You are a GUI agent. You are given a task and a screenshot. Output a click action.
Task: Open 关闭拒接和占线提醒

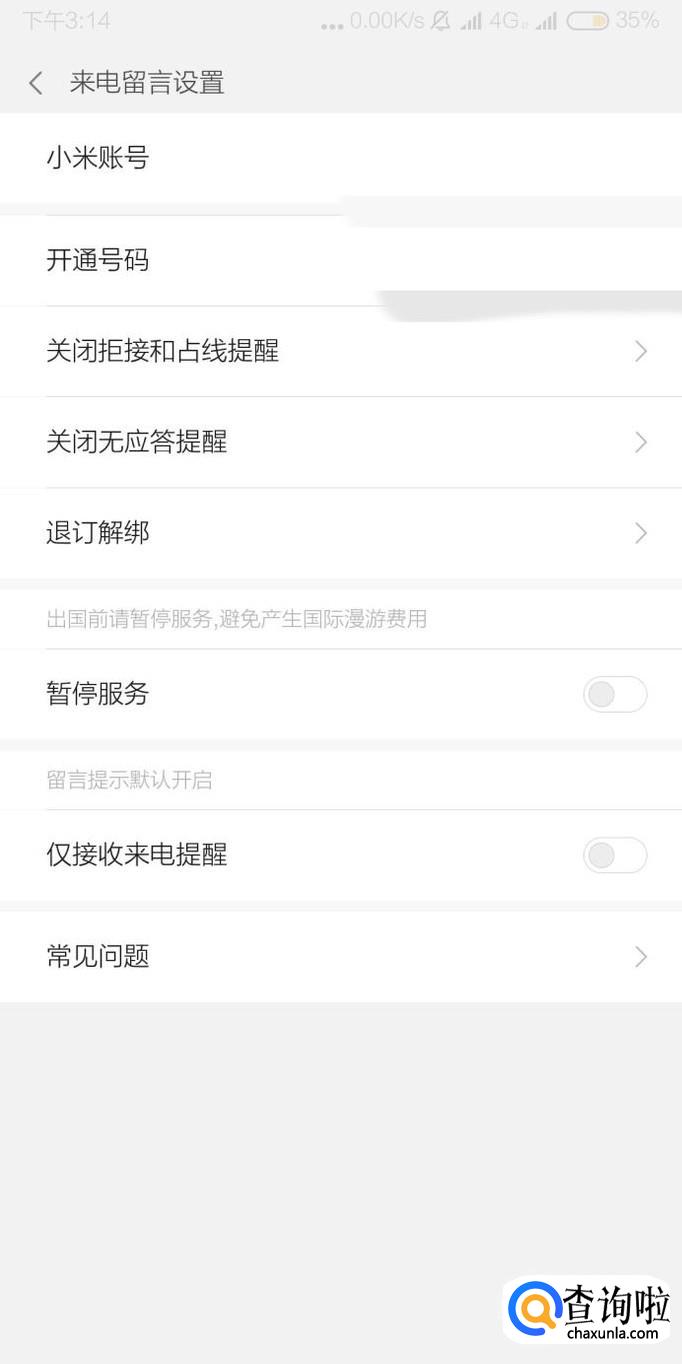tap(340, 351)
